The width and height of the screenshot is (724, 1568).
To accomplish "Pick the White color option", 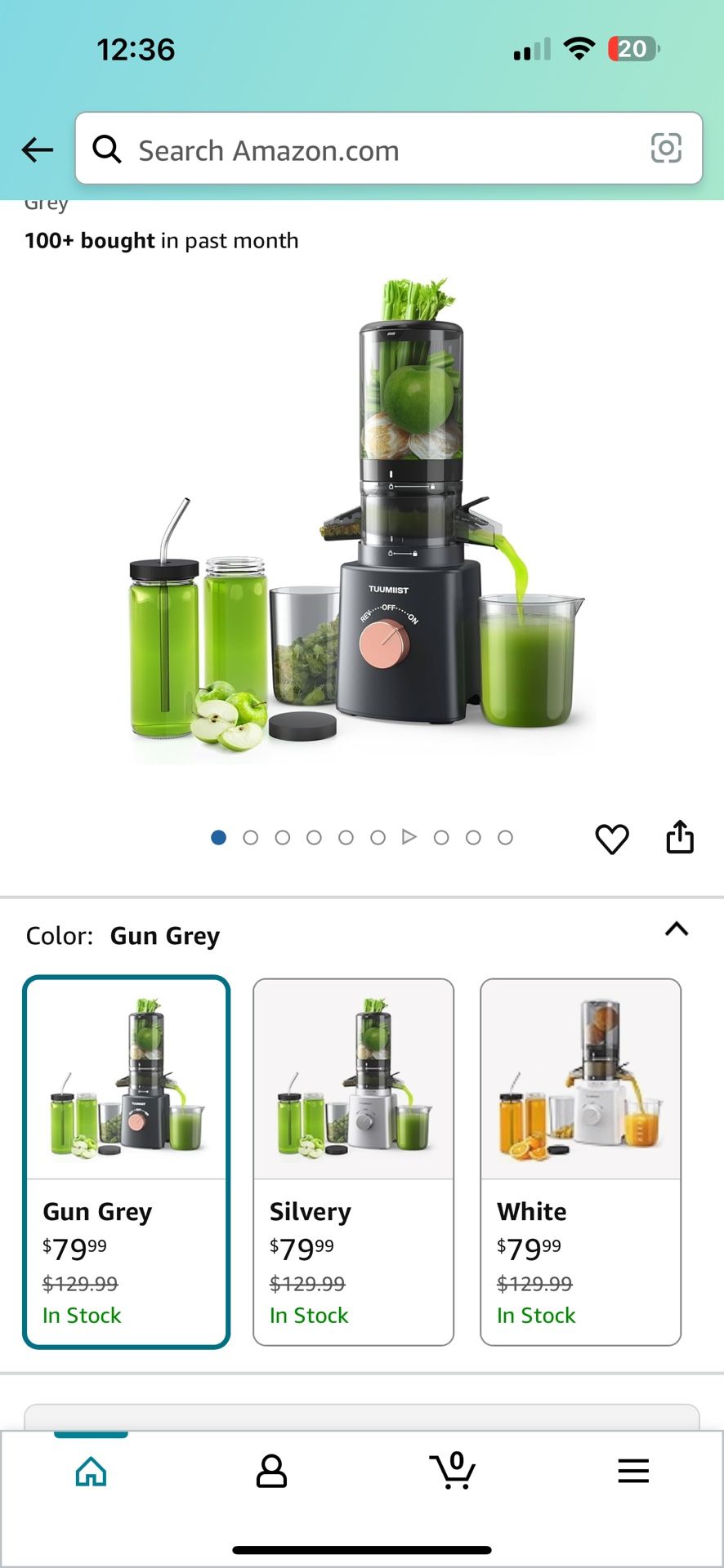I will pyautogui.click(x=580, y=1161).
